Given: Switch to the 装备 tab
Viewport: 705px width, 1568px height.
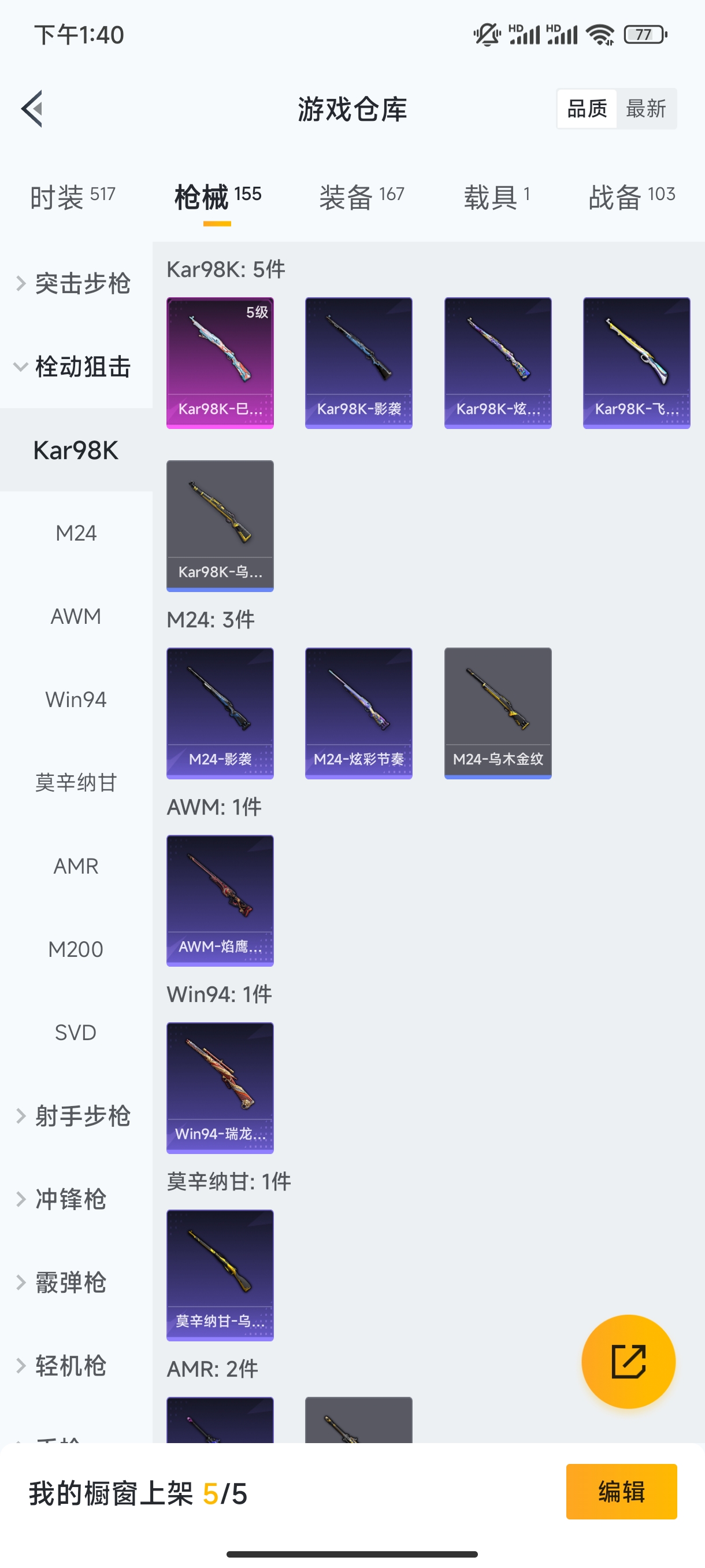Looking at the screenshot, I should [x=361, y=197].
